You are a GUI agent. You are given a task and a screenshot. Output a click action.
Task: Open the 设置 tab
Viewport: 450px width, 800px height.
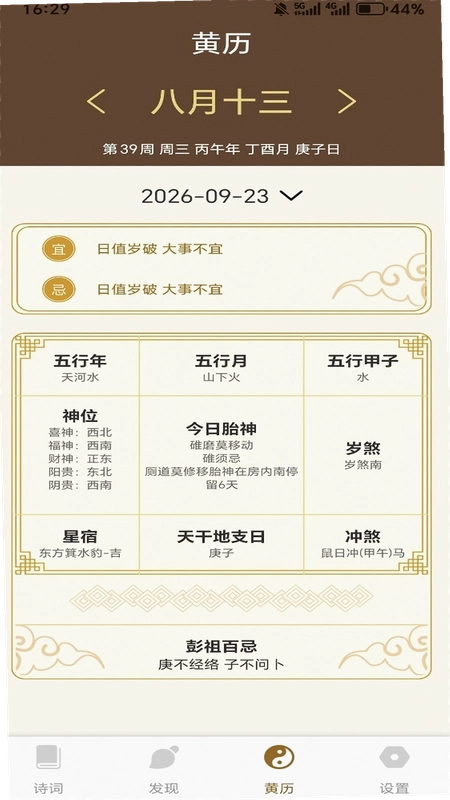394,769
